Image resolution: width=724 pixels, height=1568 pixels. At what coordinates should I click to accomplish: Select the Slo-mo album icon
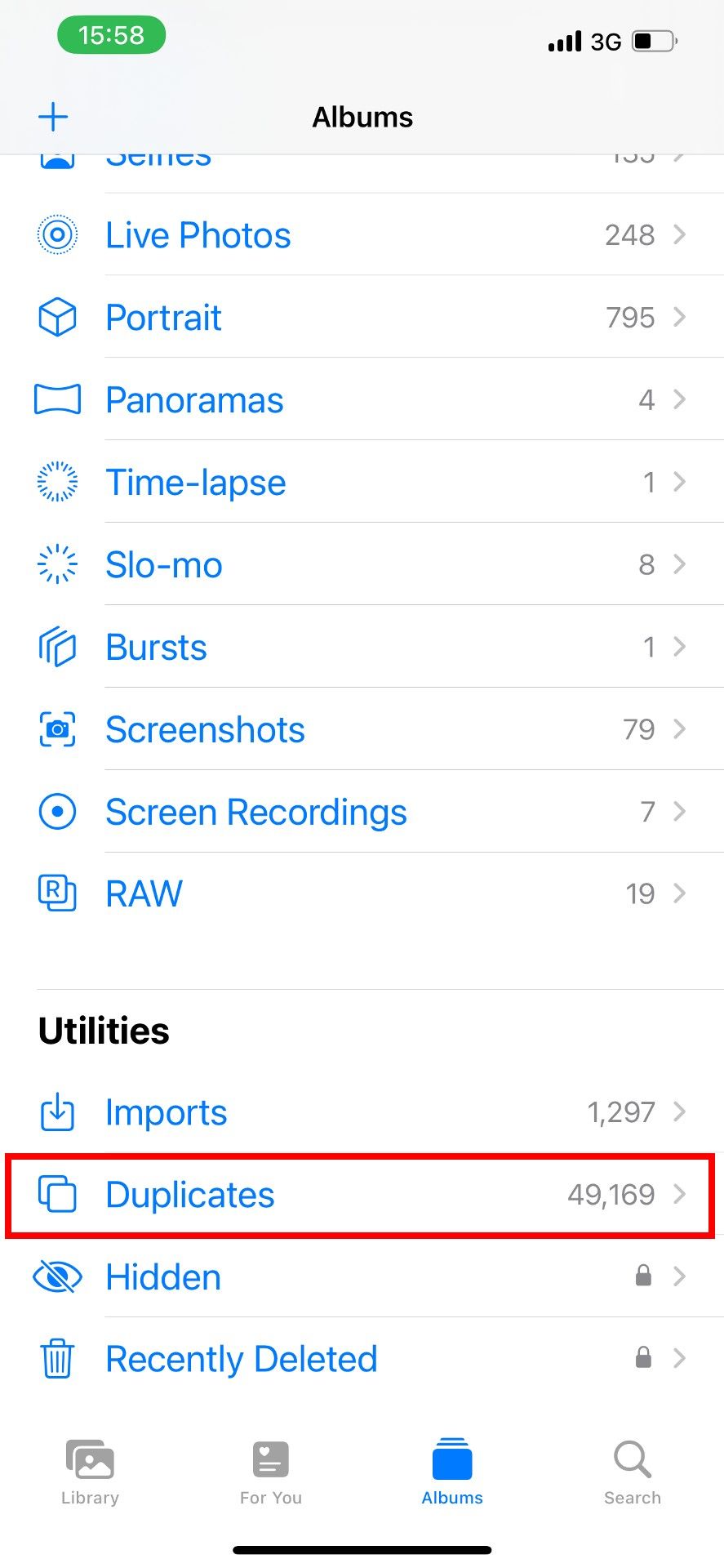[56, 563]
